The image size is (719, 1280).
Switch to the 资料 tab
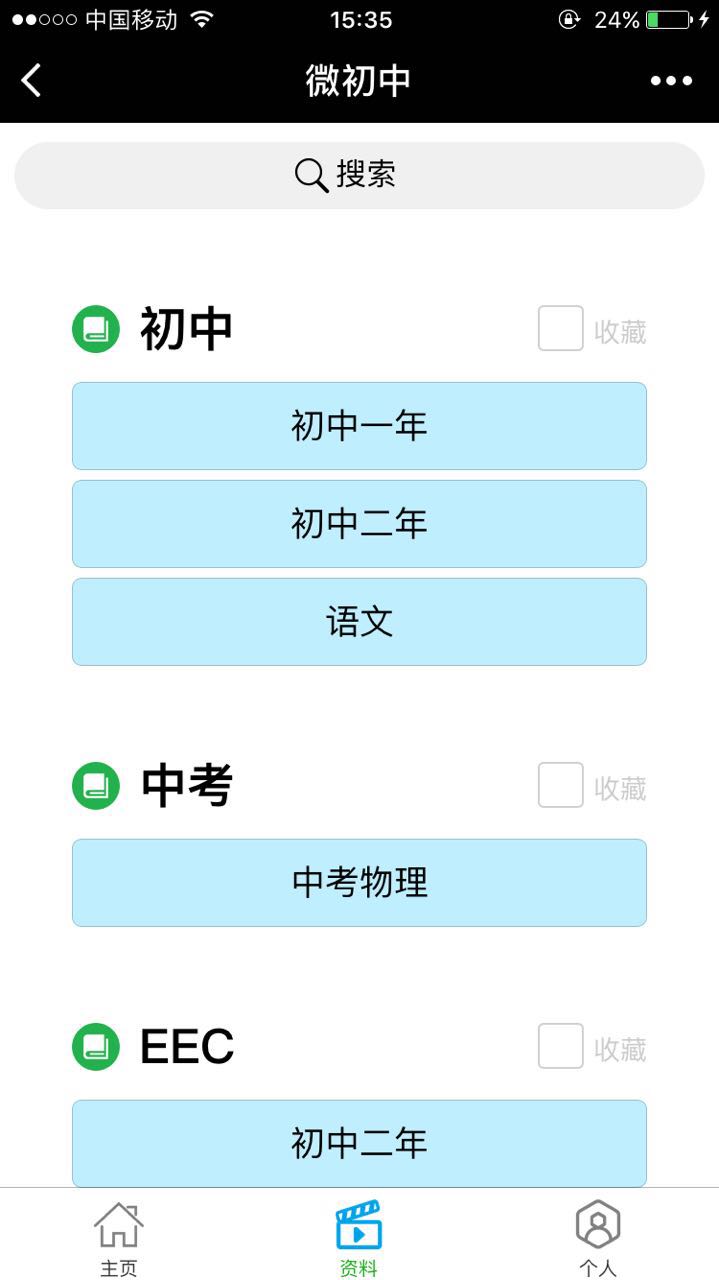coord(359,1238)
